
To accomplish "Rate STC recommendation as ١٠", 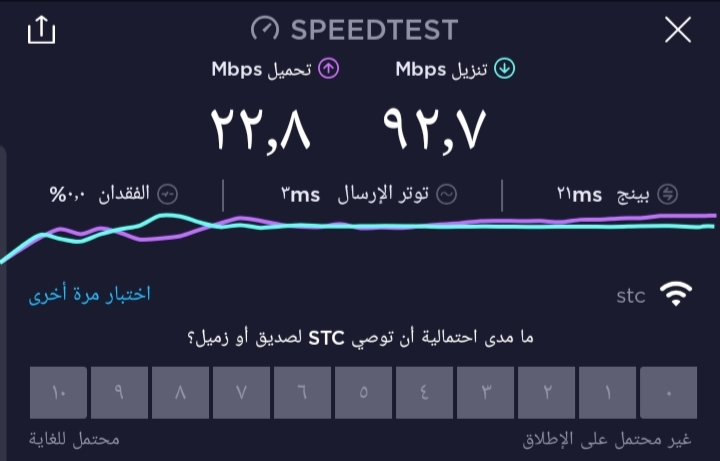I will pyautogui.click(x=58, y=393).
